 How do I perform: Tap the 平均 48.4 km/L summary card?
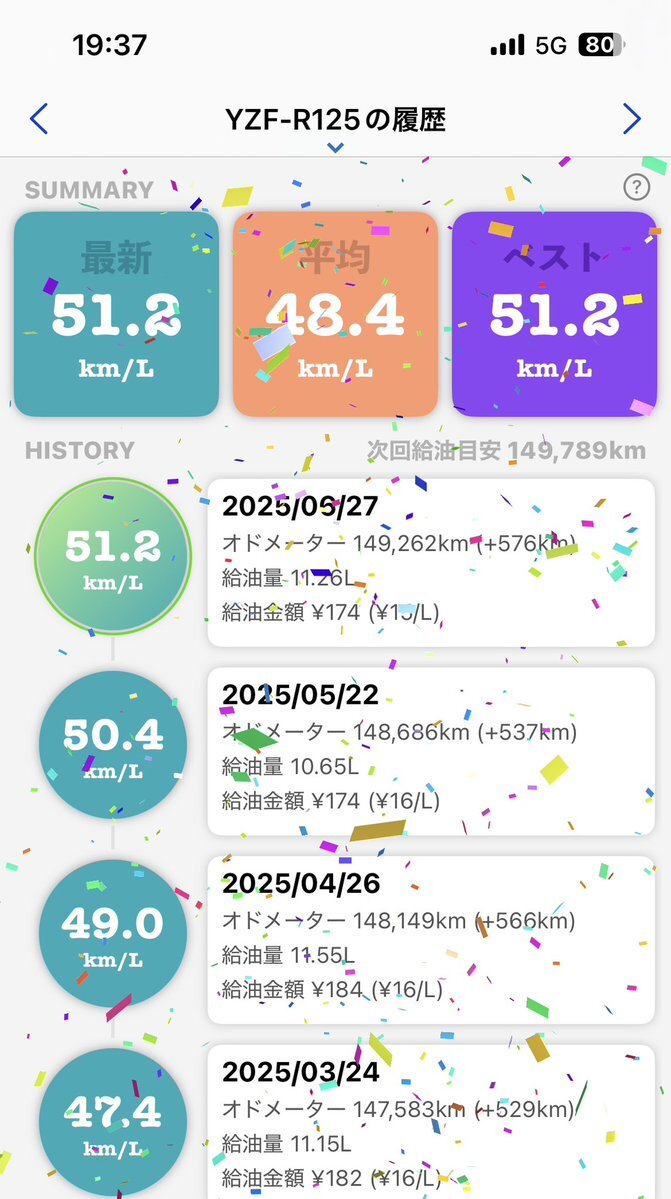point(336,314)
